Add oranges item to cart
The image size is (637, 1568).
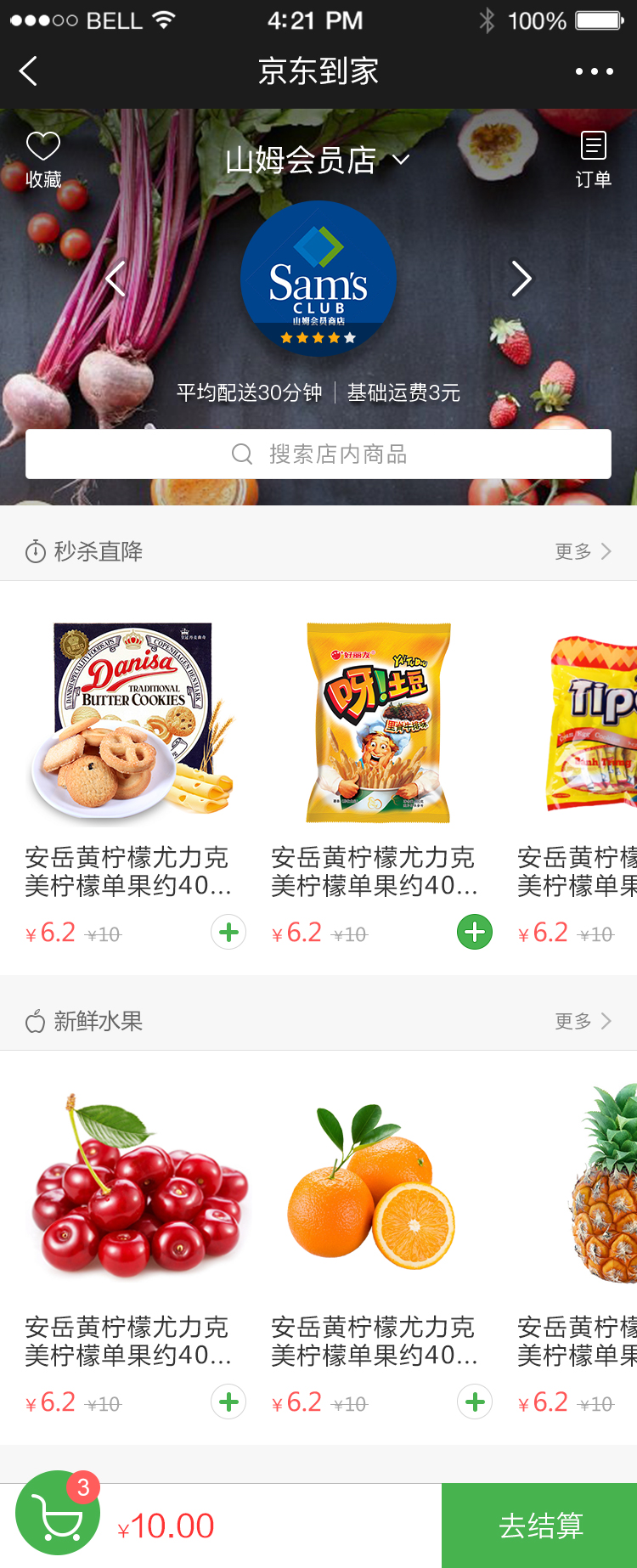point(475,1402)
